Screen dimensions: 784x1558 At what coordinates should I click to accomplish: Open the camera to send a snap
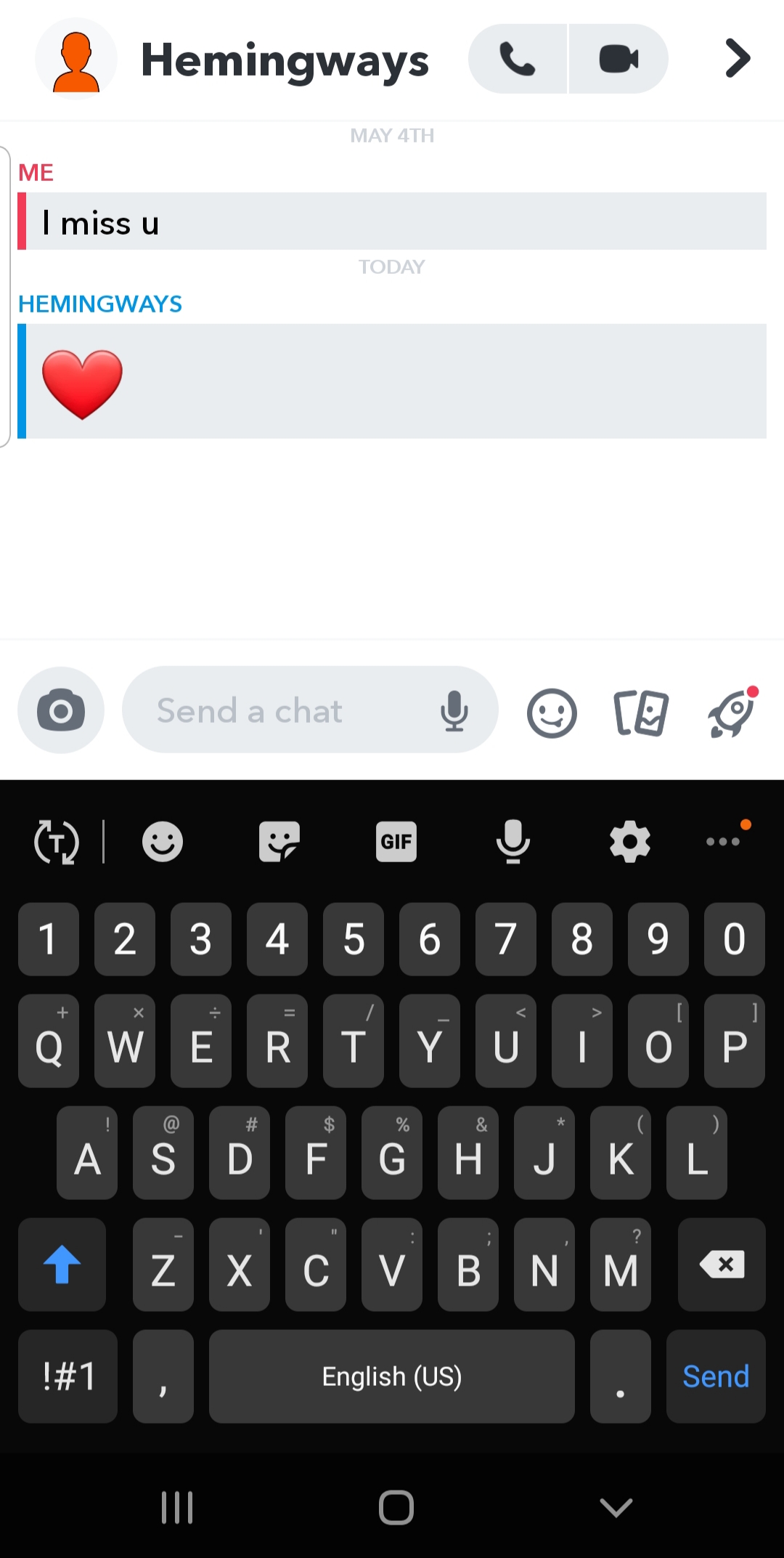pos(60,710)
